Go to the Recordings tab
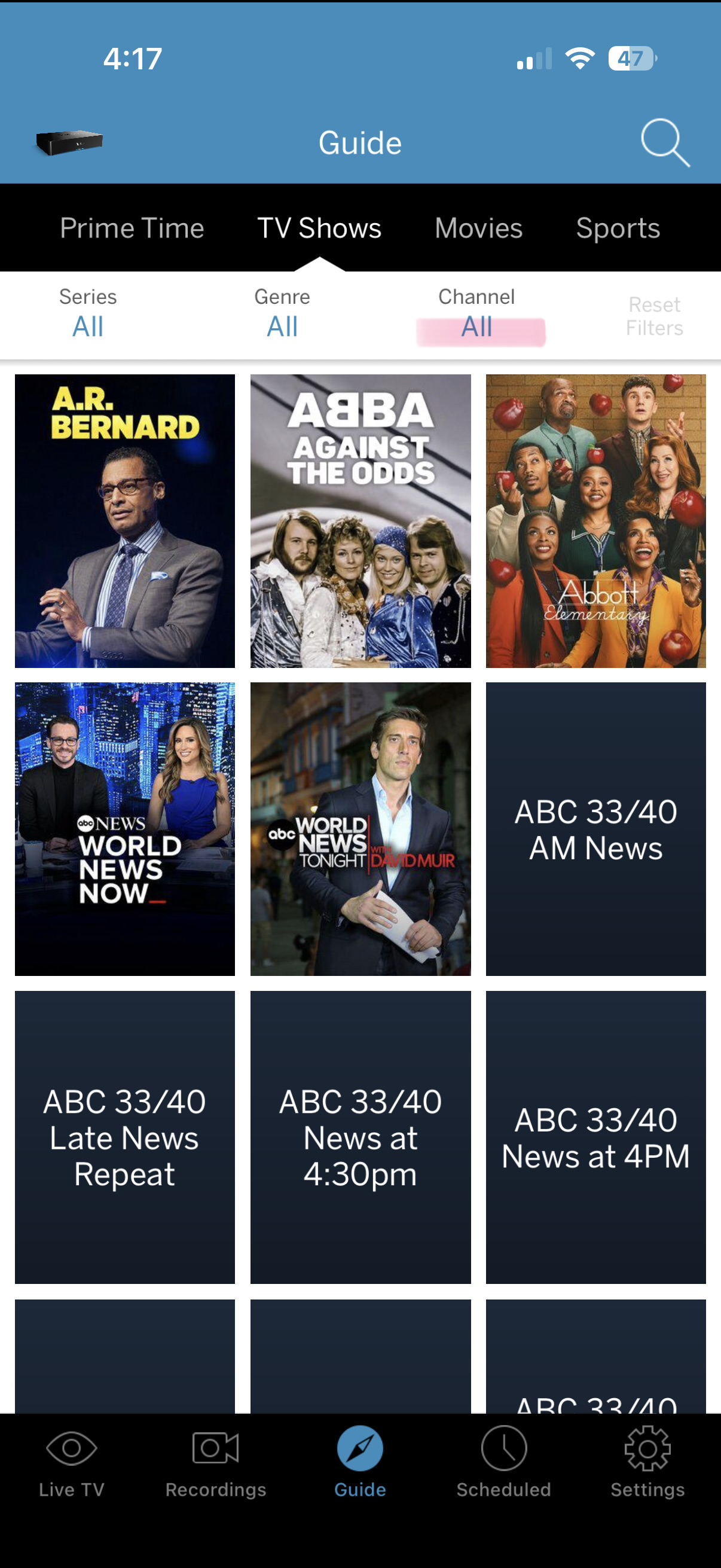 click(x=215, y=1462)
